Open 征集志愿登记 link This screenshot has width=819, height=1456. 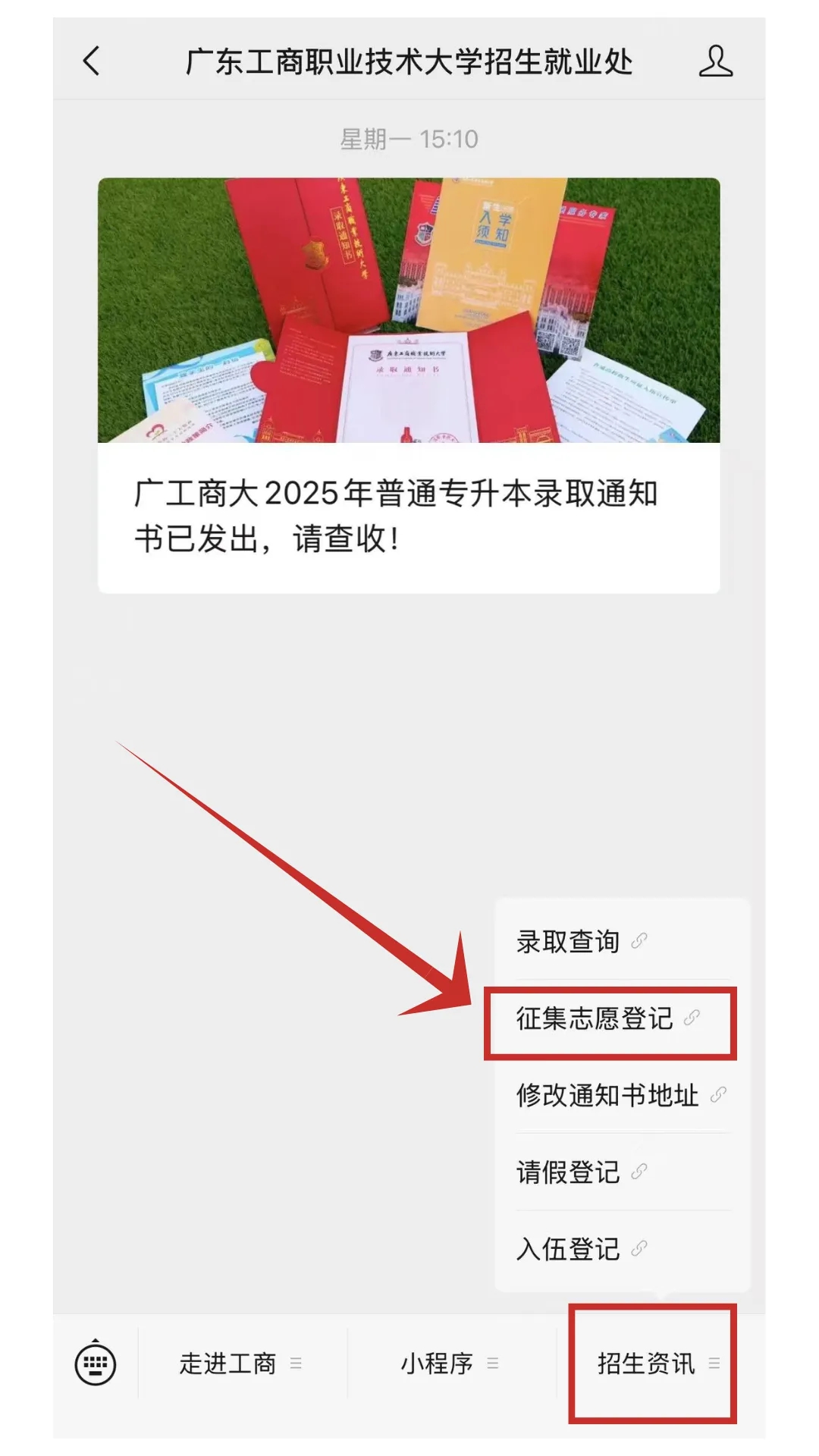(x=607, y=1018)
